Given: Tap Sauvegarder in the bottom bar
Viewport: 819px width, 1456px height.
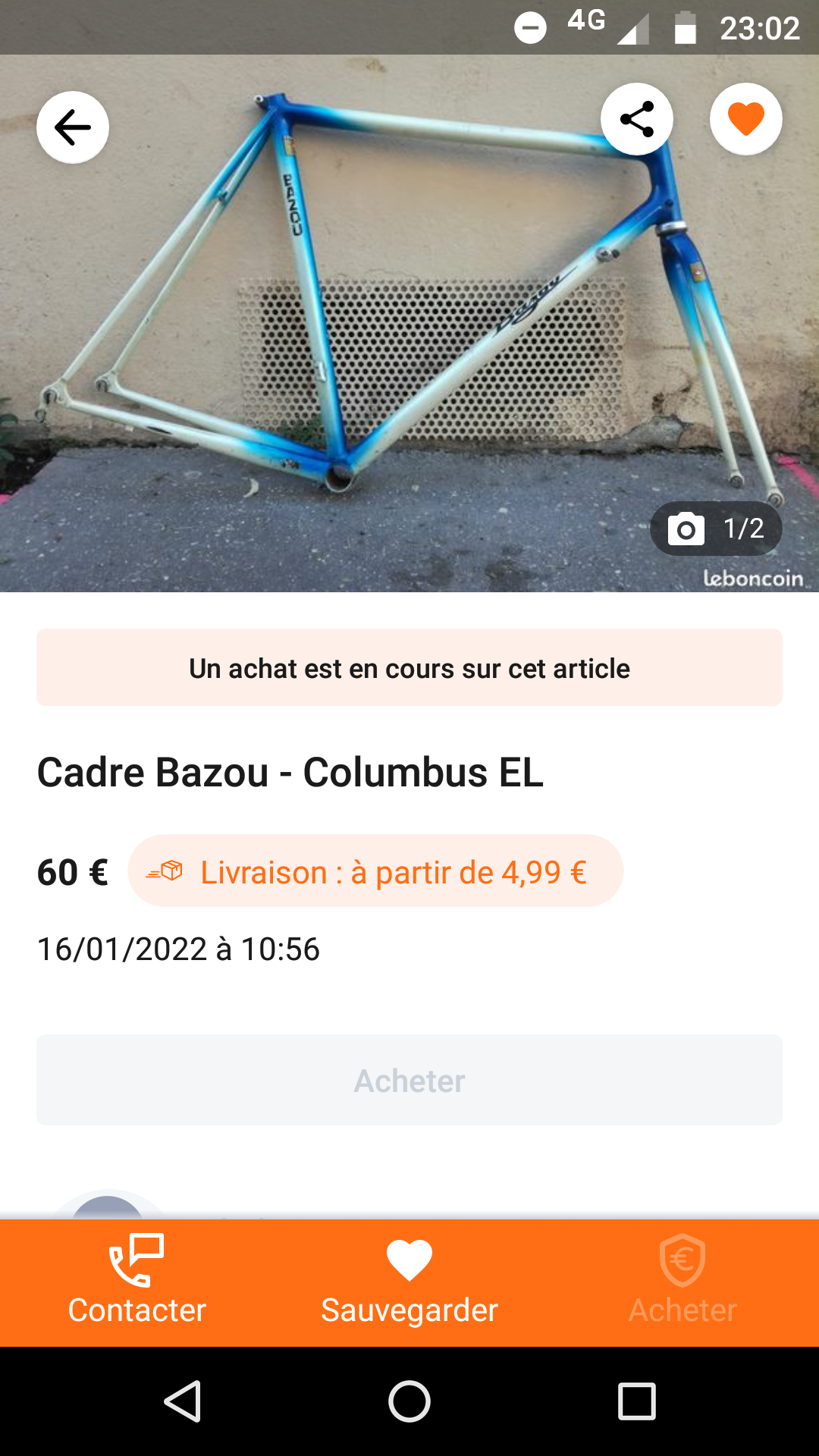Looking at the screenshot, I should click(x=409, y=1282).
